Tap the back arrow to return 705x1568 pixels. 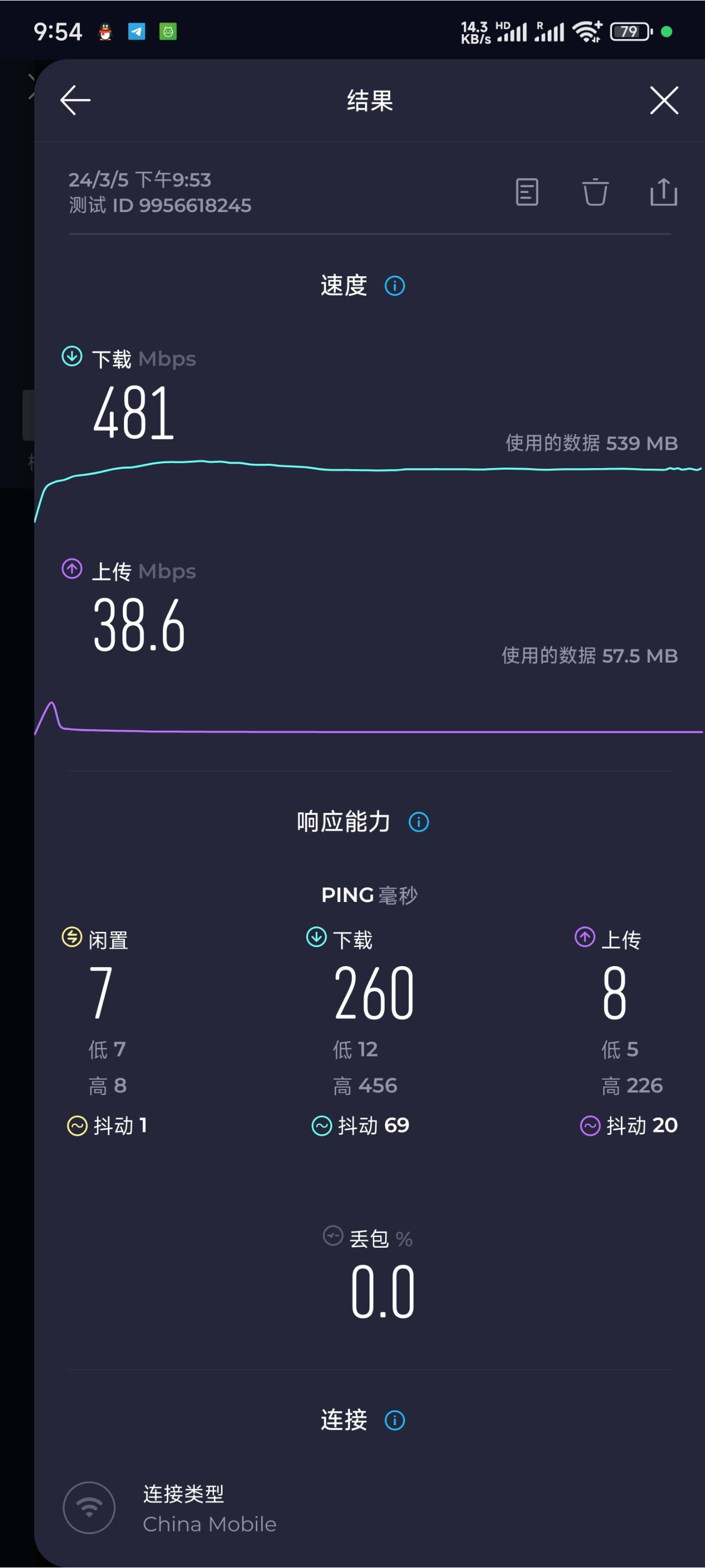(73, 100)
